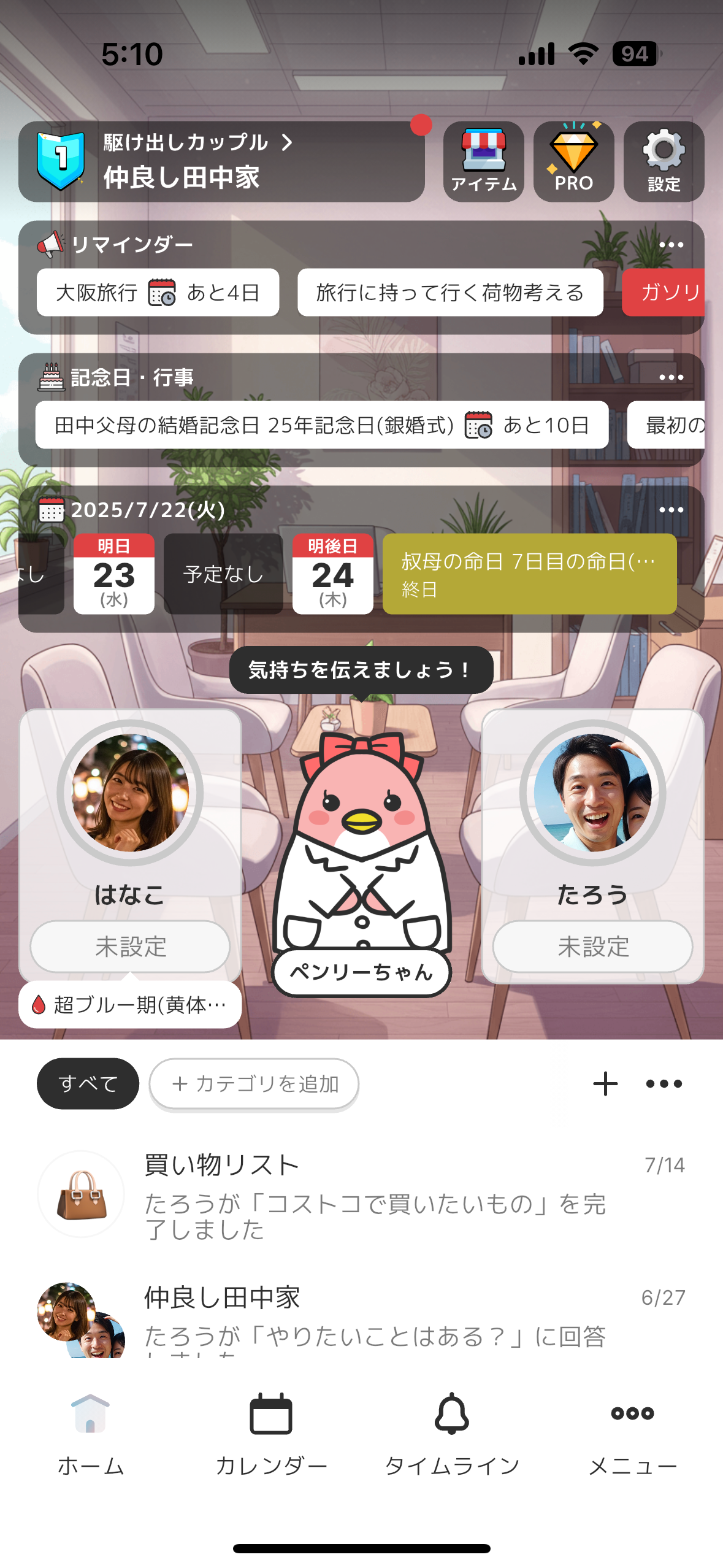Open 叔母の命日 event on the 24th
The image size is (723, 1568).
click(x=529, y=574)
